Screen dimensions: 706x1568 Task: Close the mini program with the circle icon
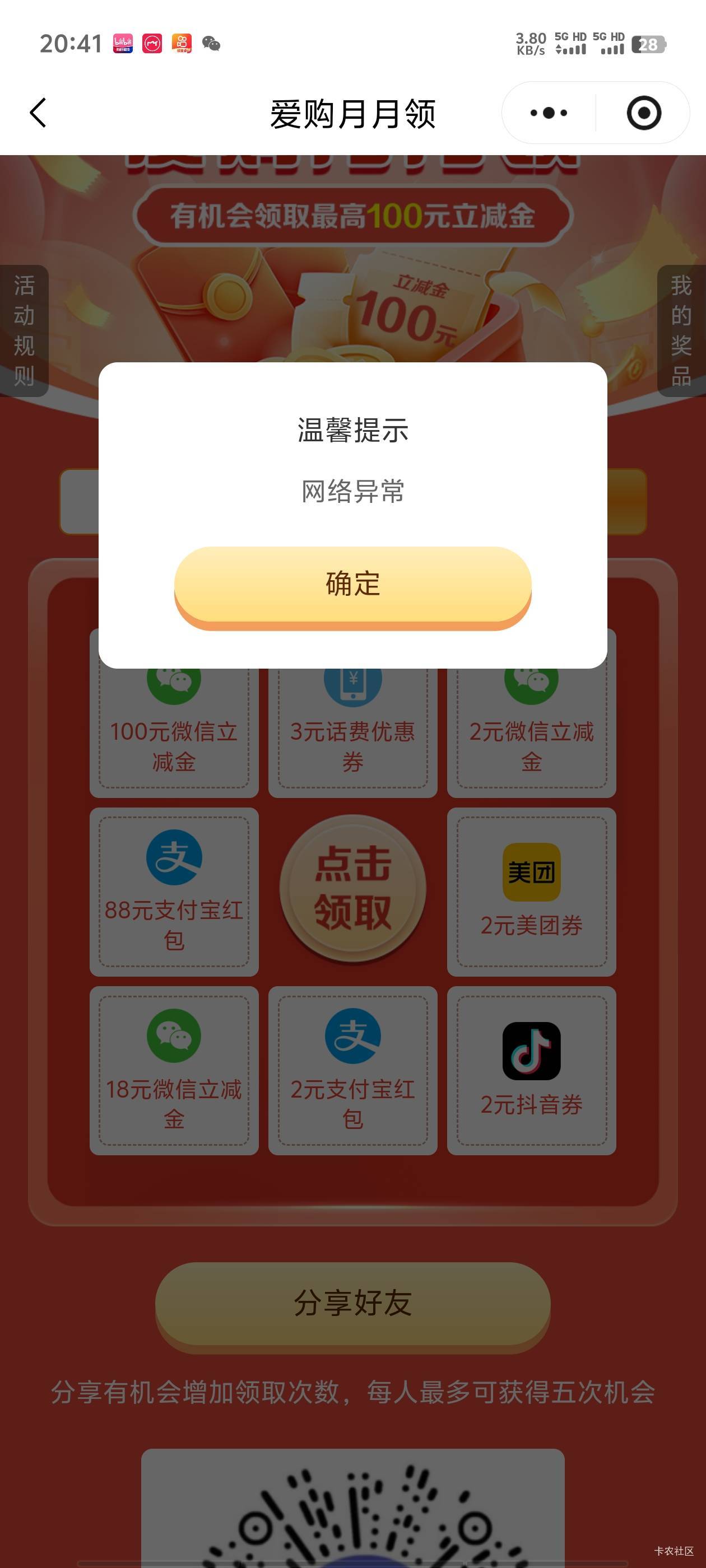pos(643,113)
